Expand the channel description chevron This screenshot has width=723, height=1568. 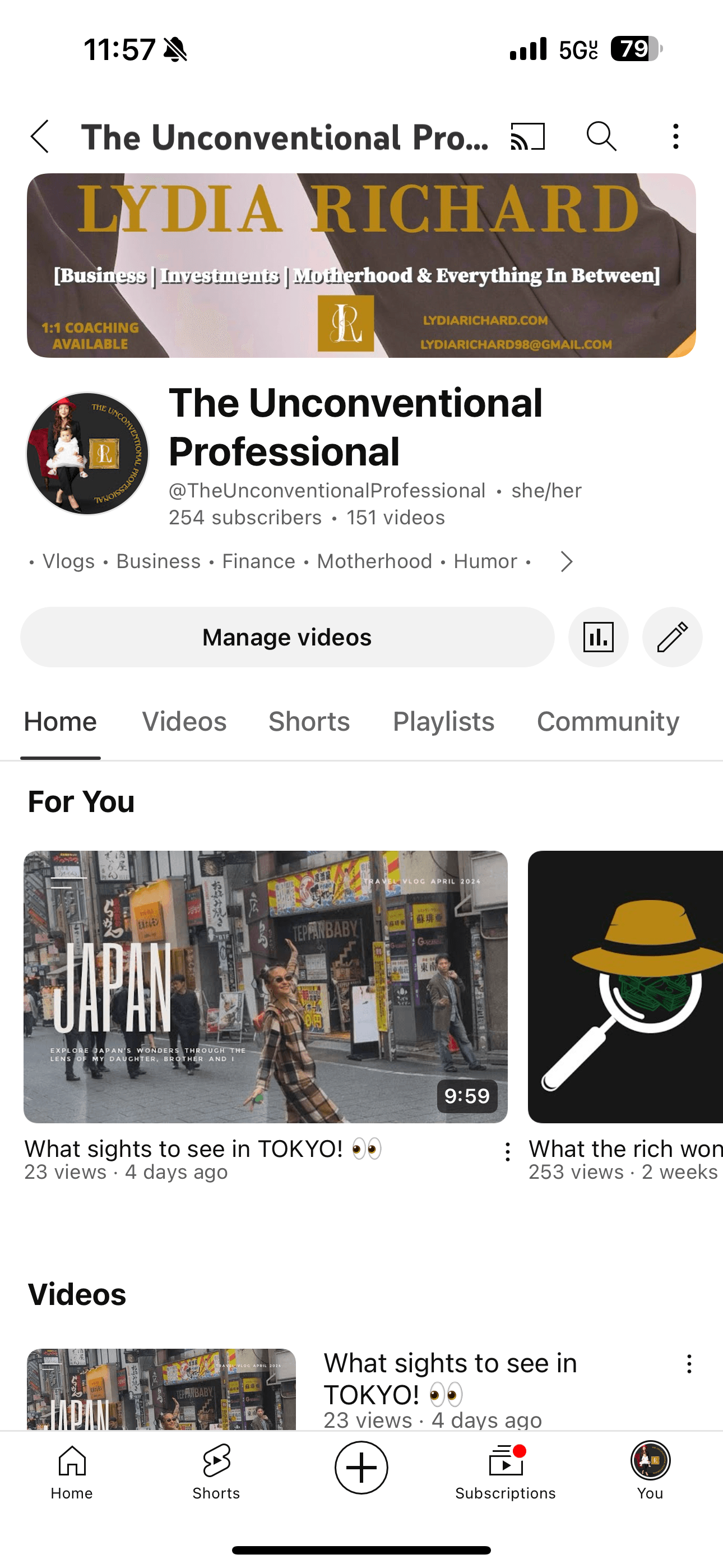tap(566, 561)
